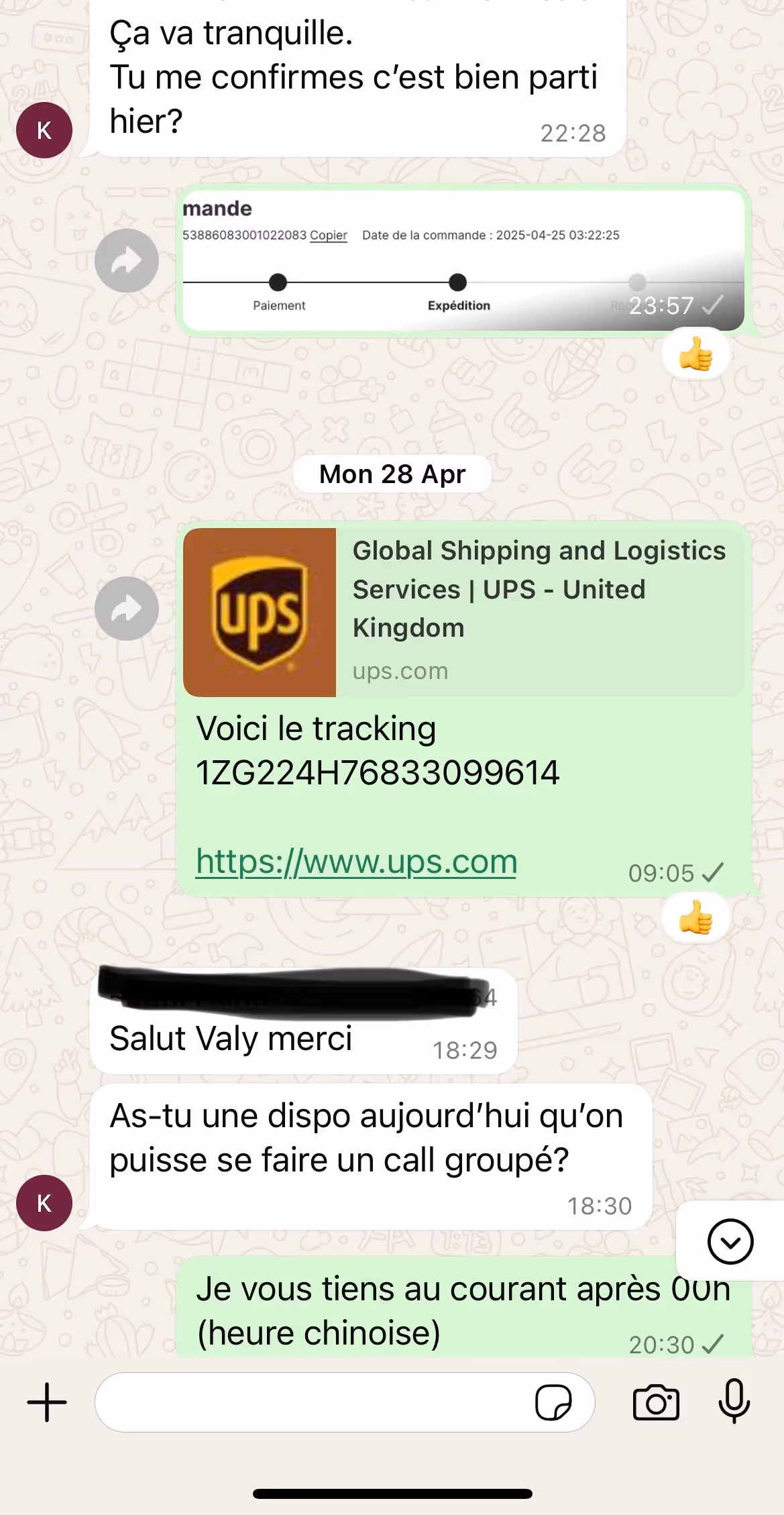Record a voice message with microphone
The image size is (784, 1515).
point(734,1401)
